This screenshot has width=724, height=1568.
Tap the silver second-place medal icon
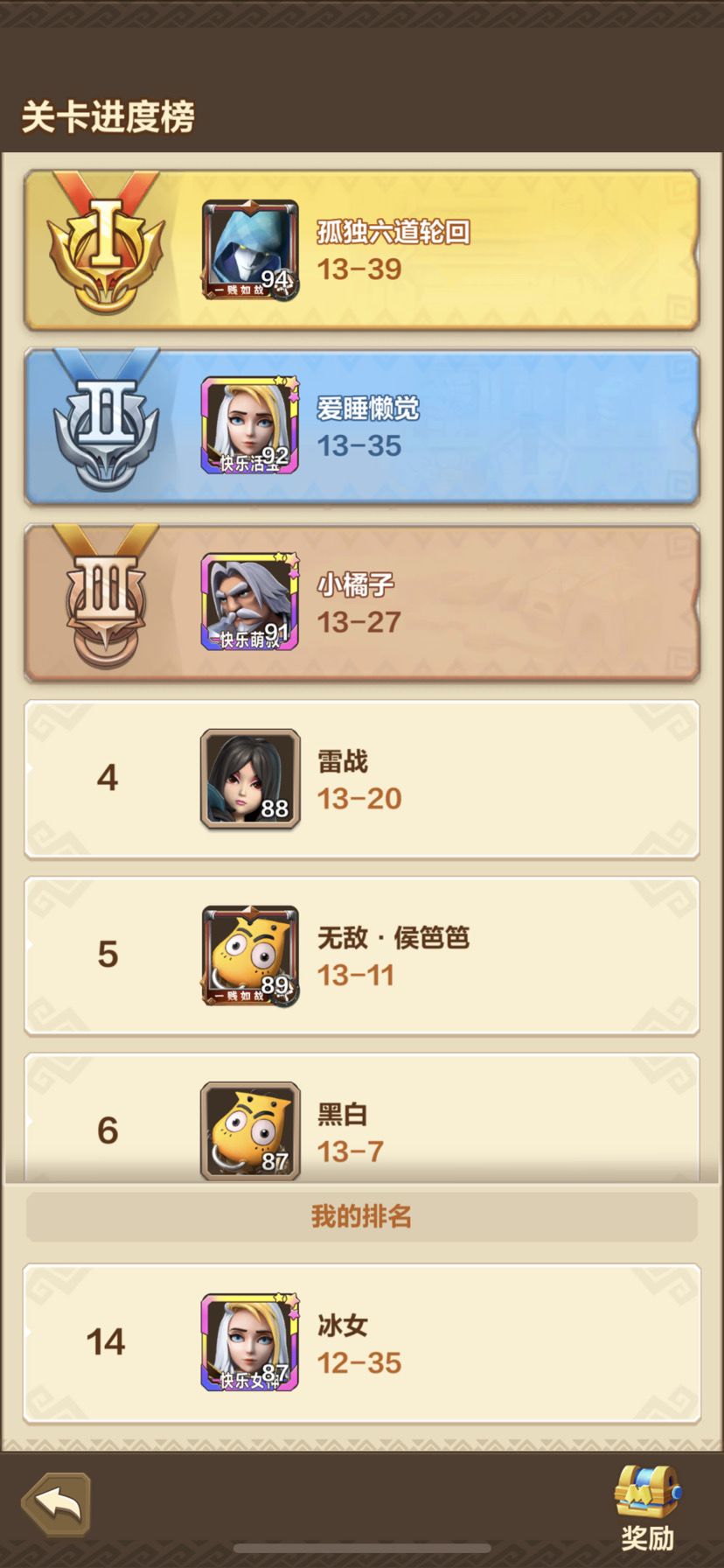(x=105, y=424)
